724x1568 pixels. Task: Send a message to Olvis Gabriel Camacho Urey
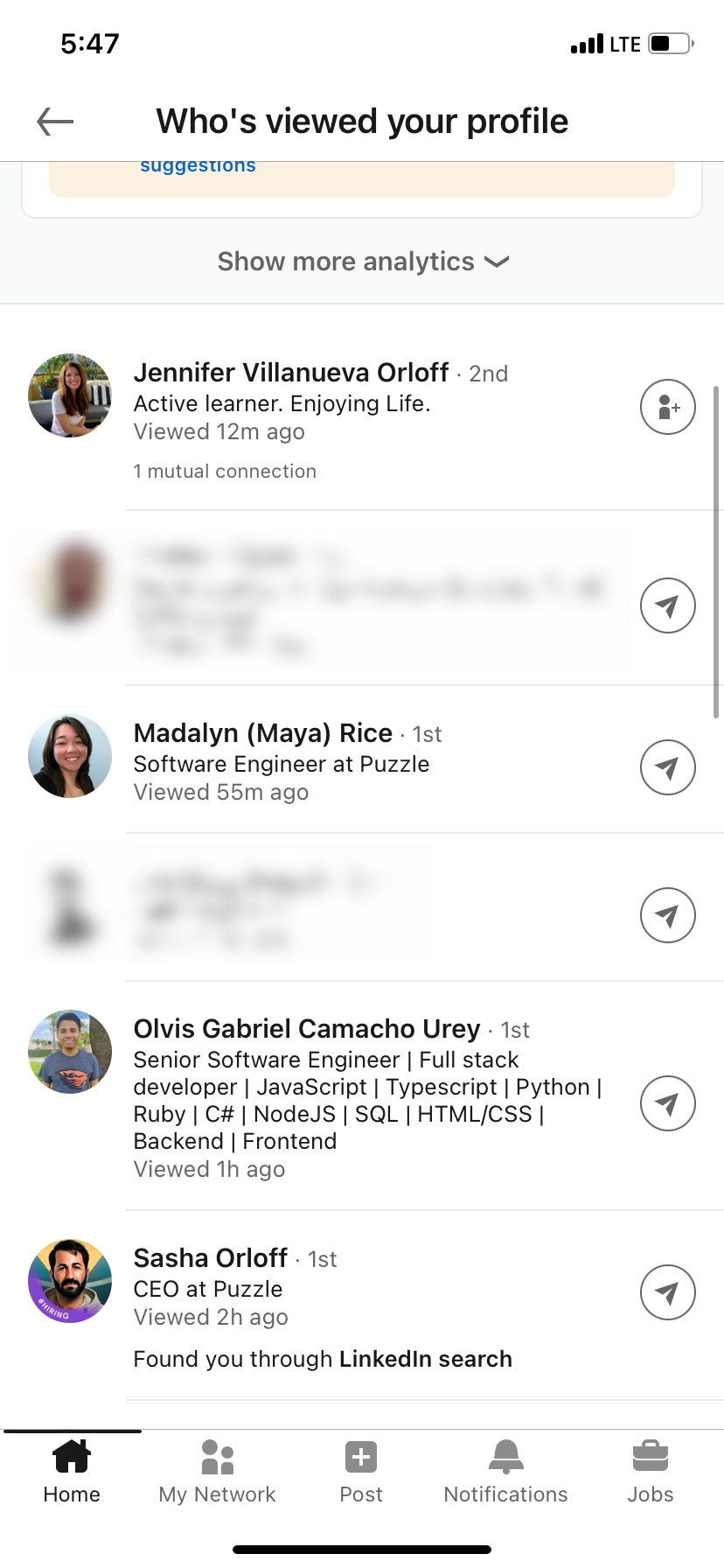(667, 1103)
